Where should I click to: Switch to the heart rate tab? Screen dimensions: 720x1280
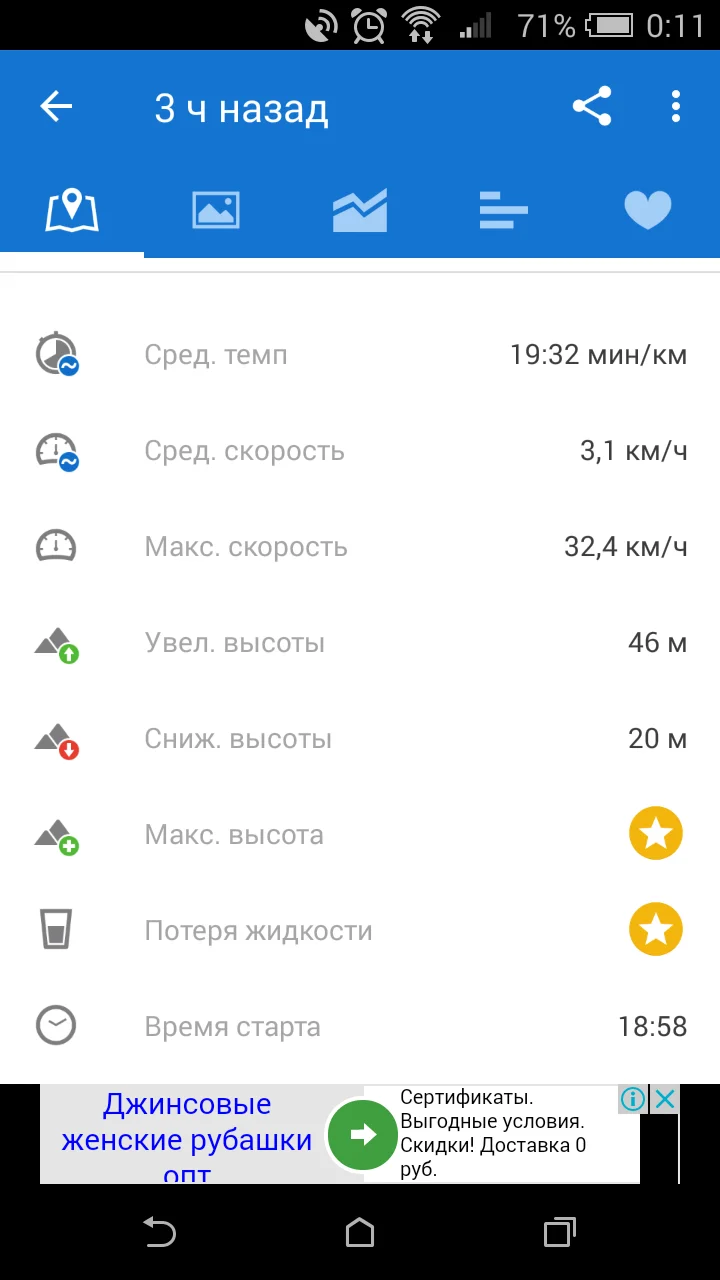[x=648, y=211]
